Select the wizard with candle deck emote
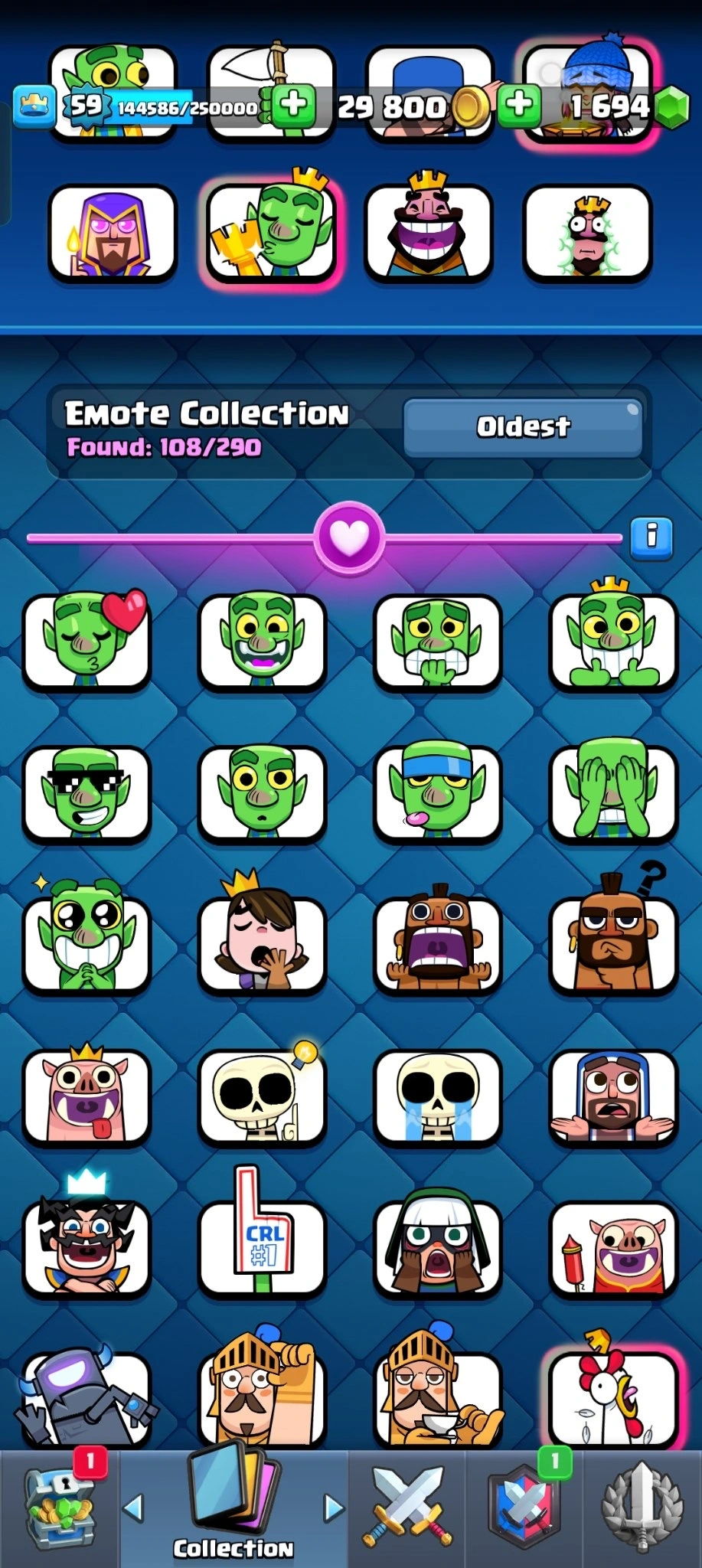The height and width of the screenshot is (1568, 702). [113, 231]
